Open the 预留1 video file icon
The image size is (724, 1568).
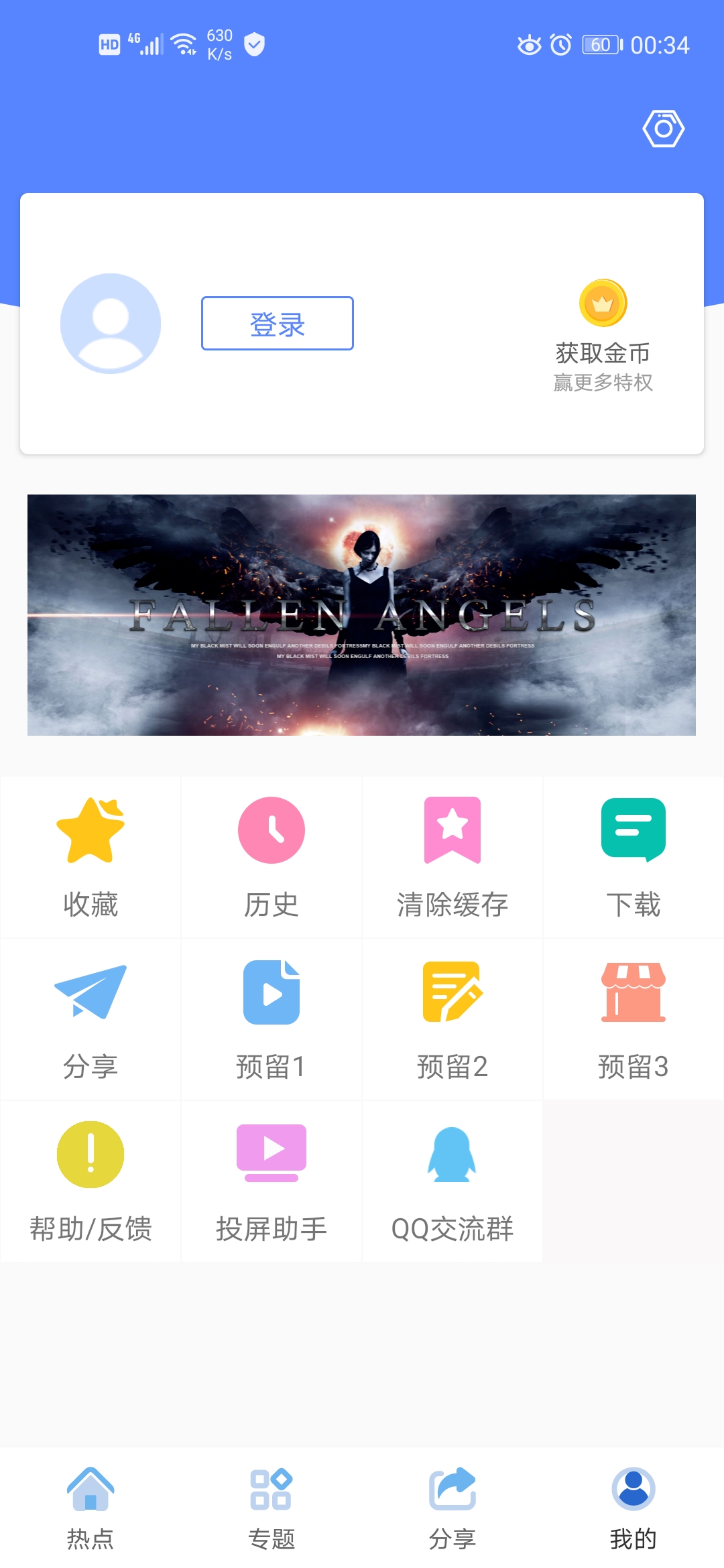[x=271, y=994]
